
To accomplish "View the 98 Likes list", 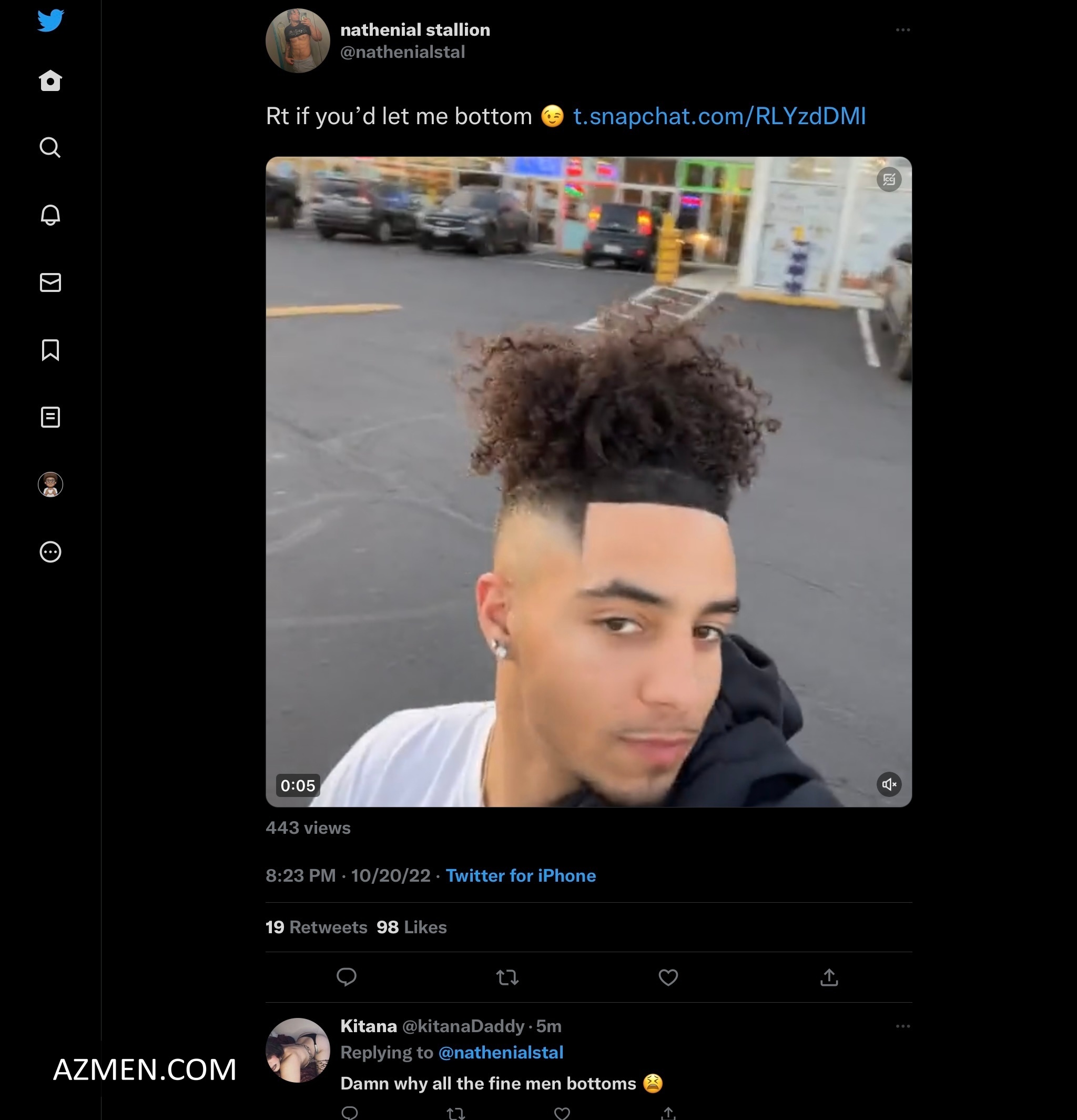I will pos(411,927).
